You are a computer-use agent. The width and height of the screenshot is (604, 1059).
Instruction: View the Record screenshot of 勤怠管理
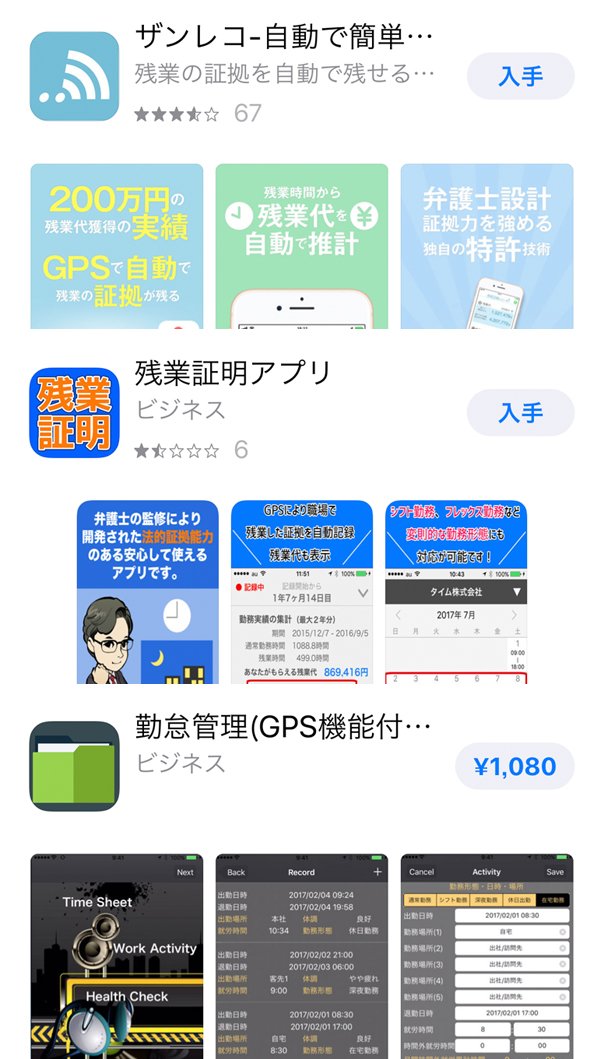pos(302,956)
